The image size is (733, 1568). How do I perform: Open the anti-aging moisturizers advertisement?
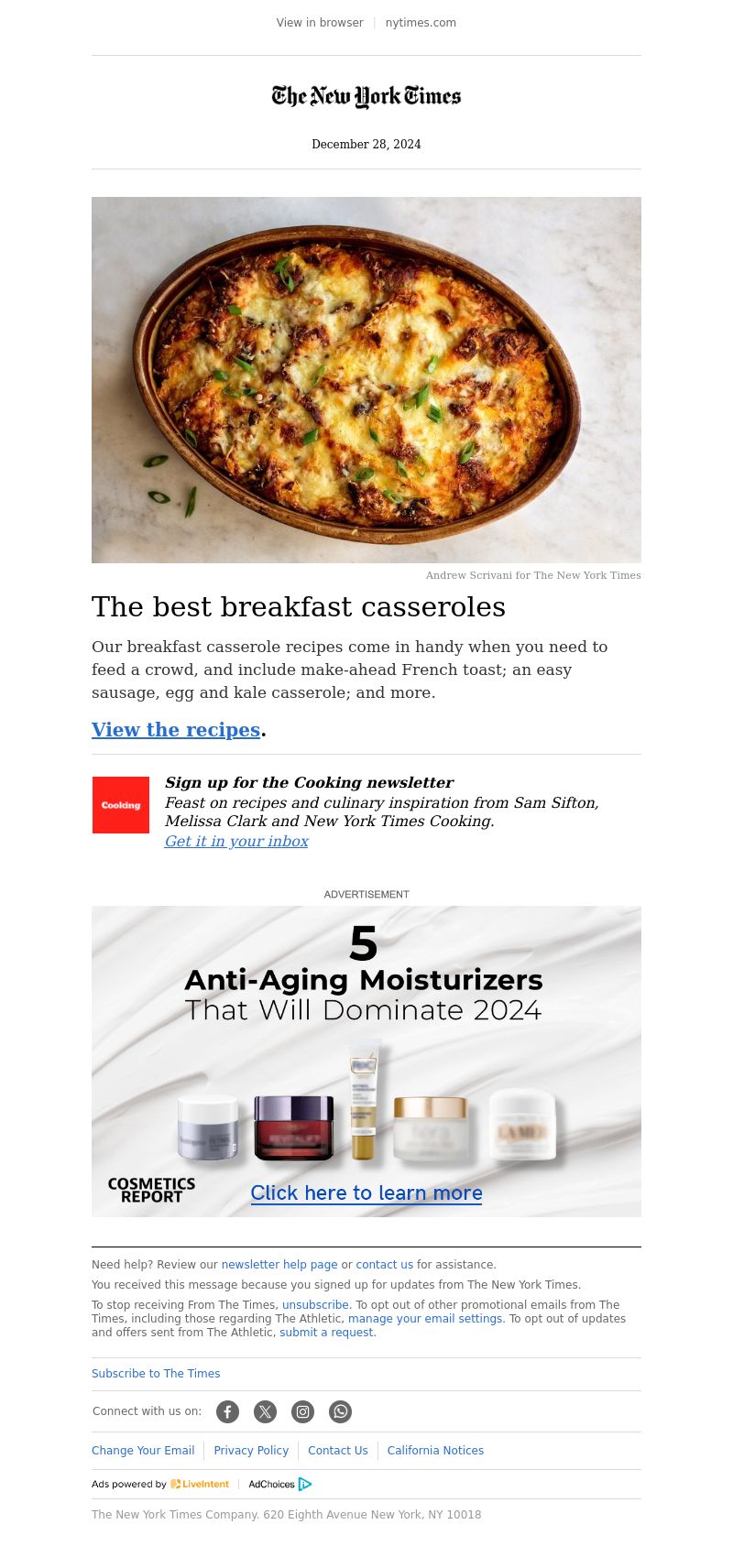(x=366, y=1061)
